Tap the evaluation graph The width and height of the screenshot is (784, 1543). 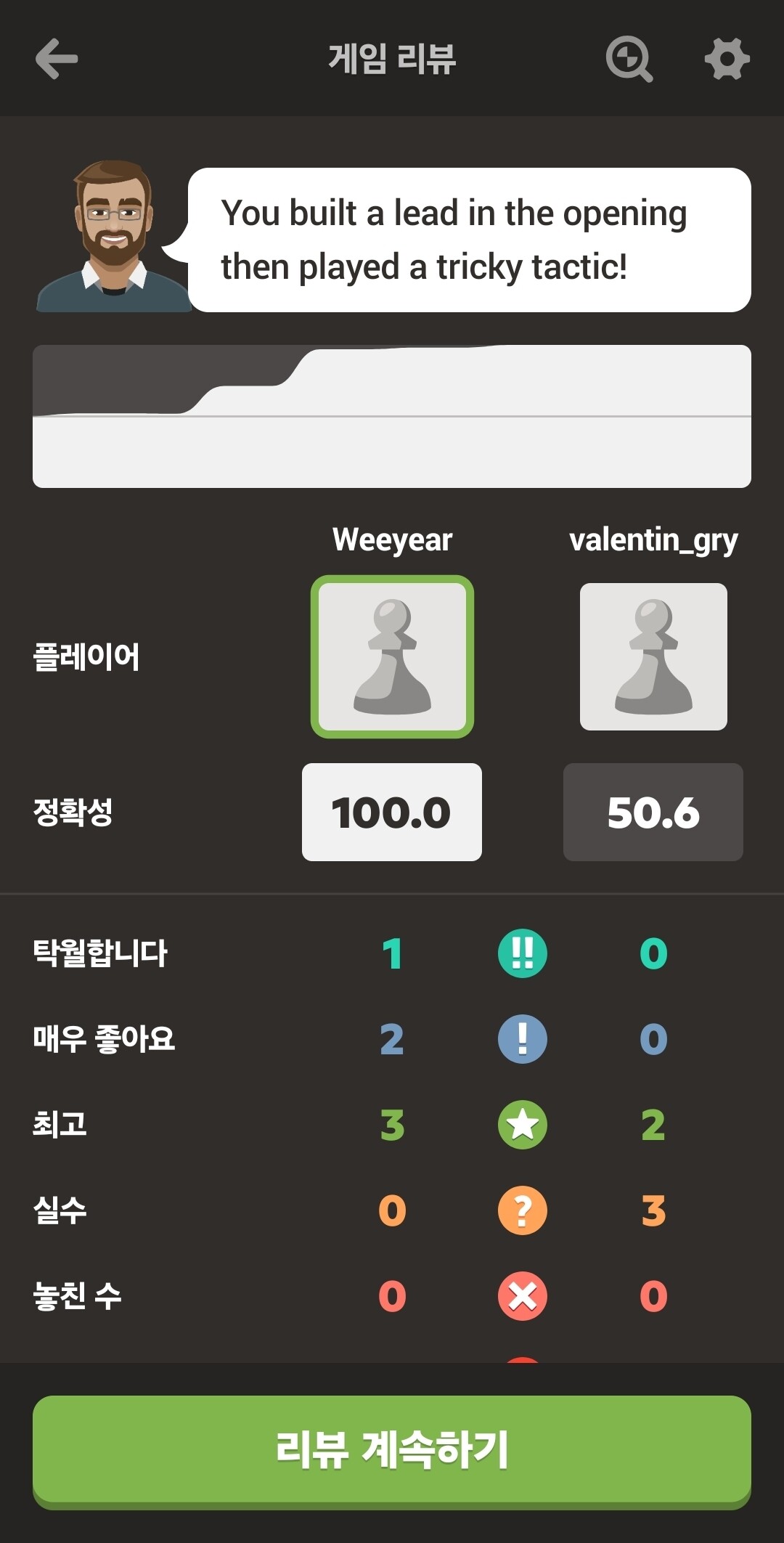pos(392,416)
